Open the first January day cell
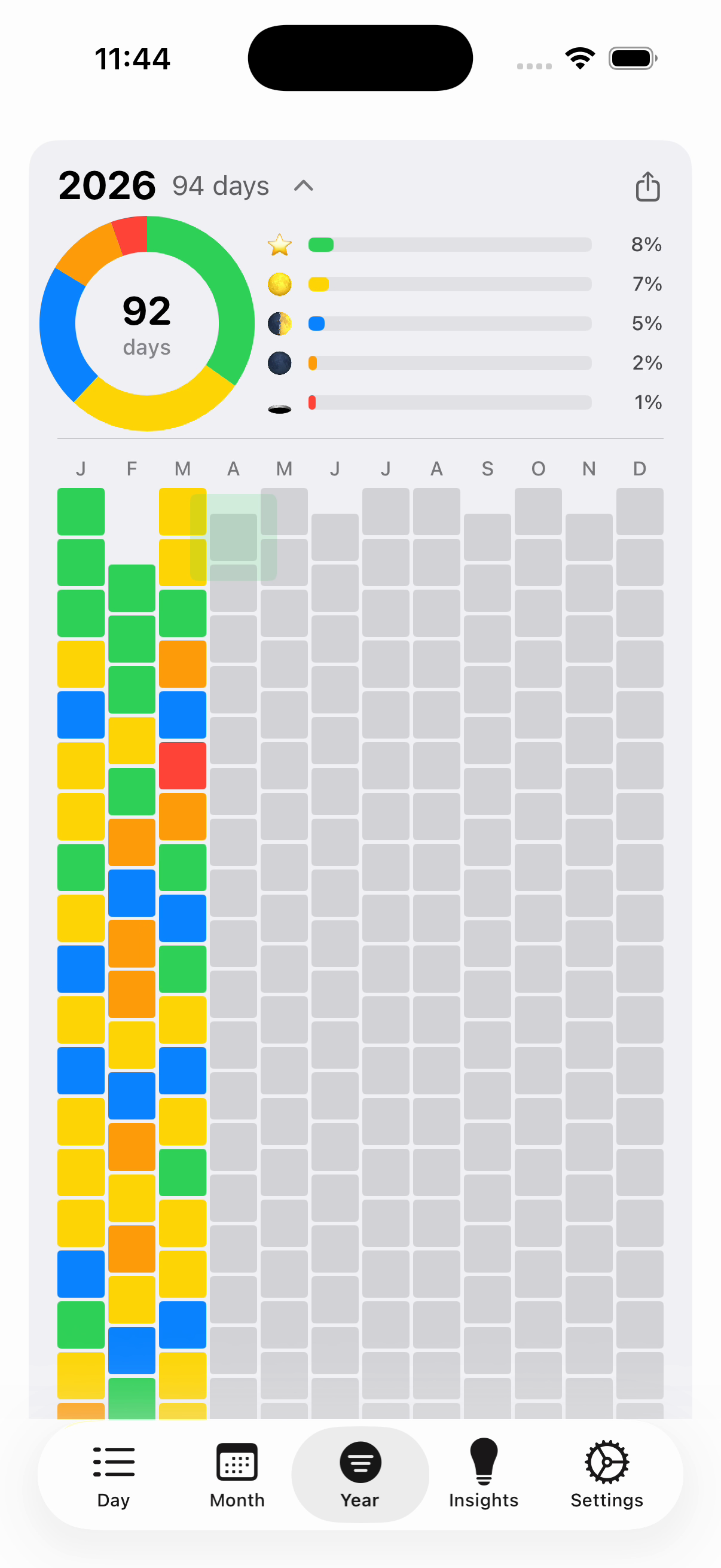This screenshot has width=721, height=1568. click(x=81, y=511)
